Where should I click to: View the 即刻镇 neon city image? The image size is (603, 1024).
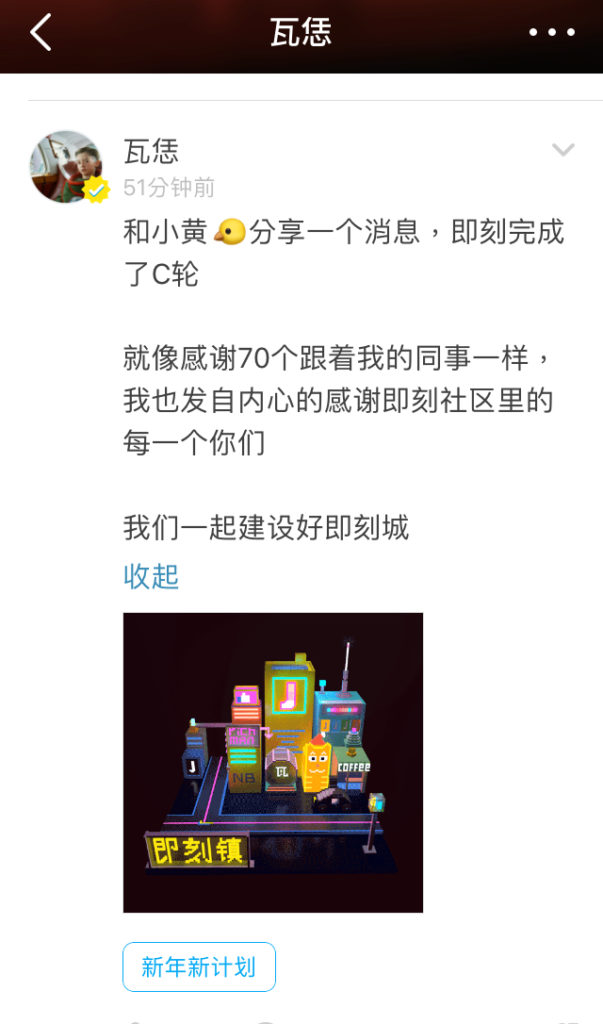click(273, 762)
